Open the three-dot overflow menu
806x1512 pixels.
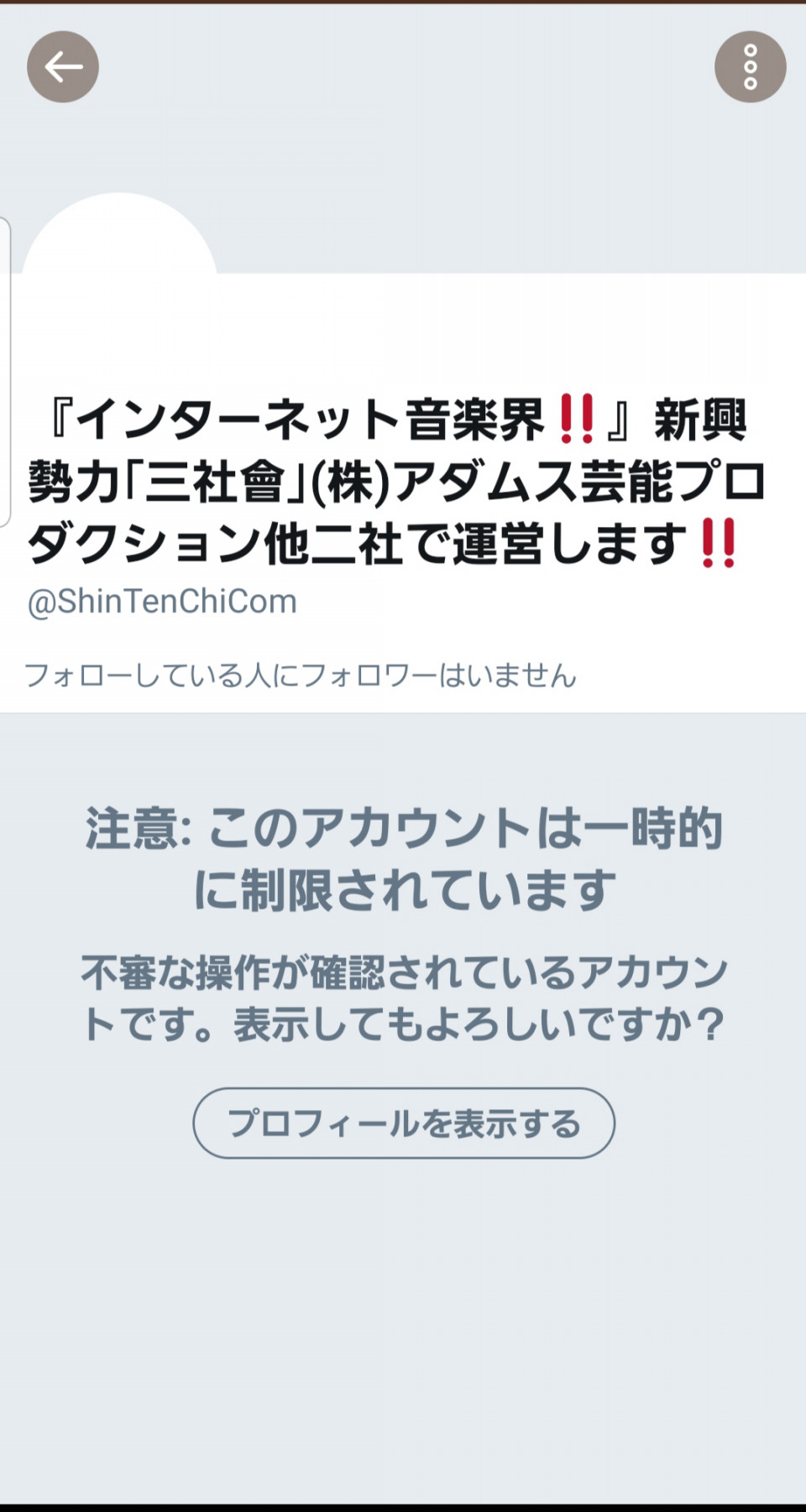point(750,67)
